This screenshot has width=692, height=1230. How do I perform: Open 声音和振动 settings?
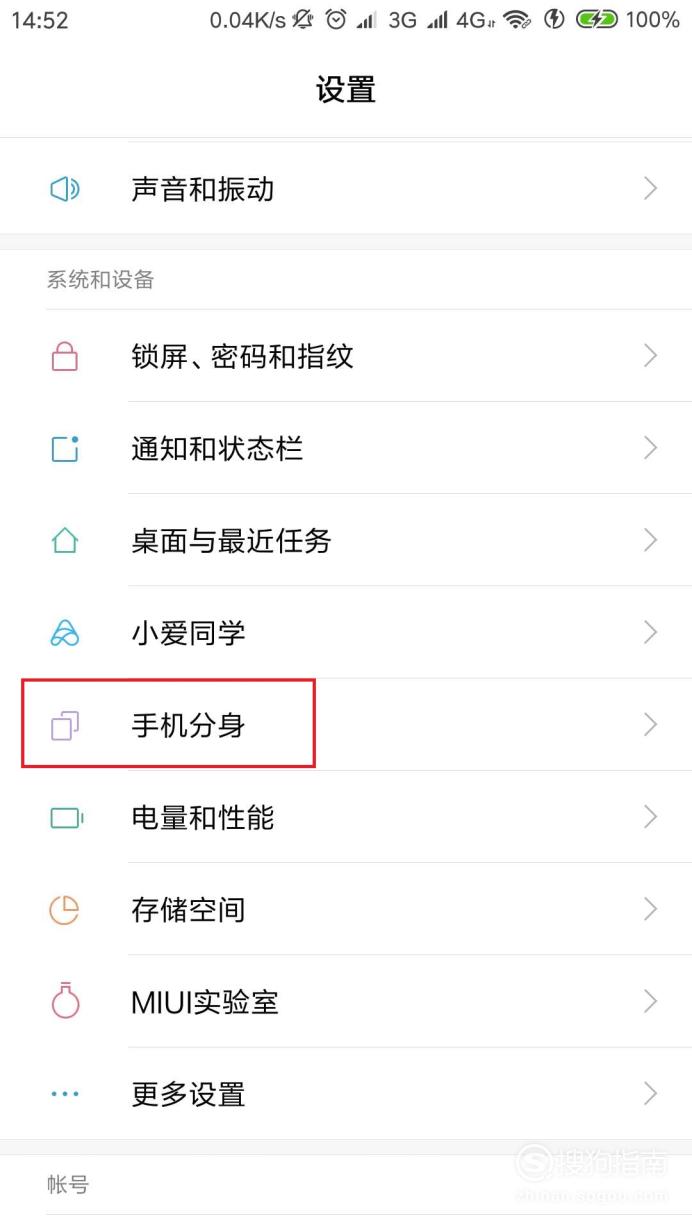346,188
